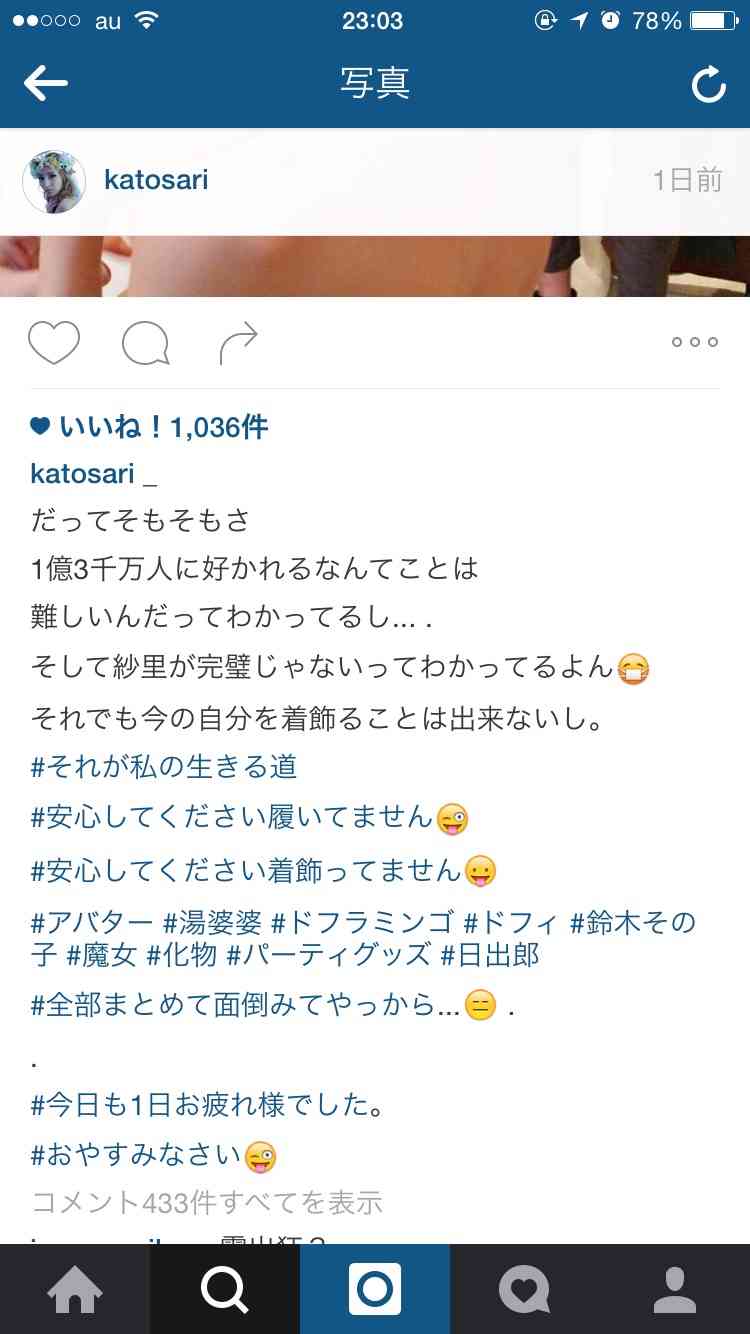This screenshot has width=750, height=1334.
Task: Switch to the Home tab
Action: coord(75,1290)
